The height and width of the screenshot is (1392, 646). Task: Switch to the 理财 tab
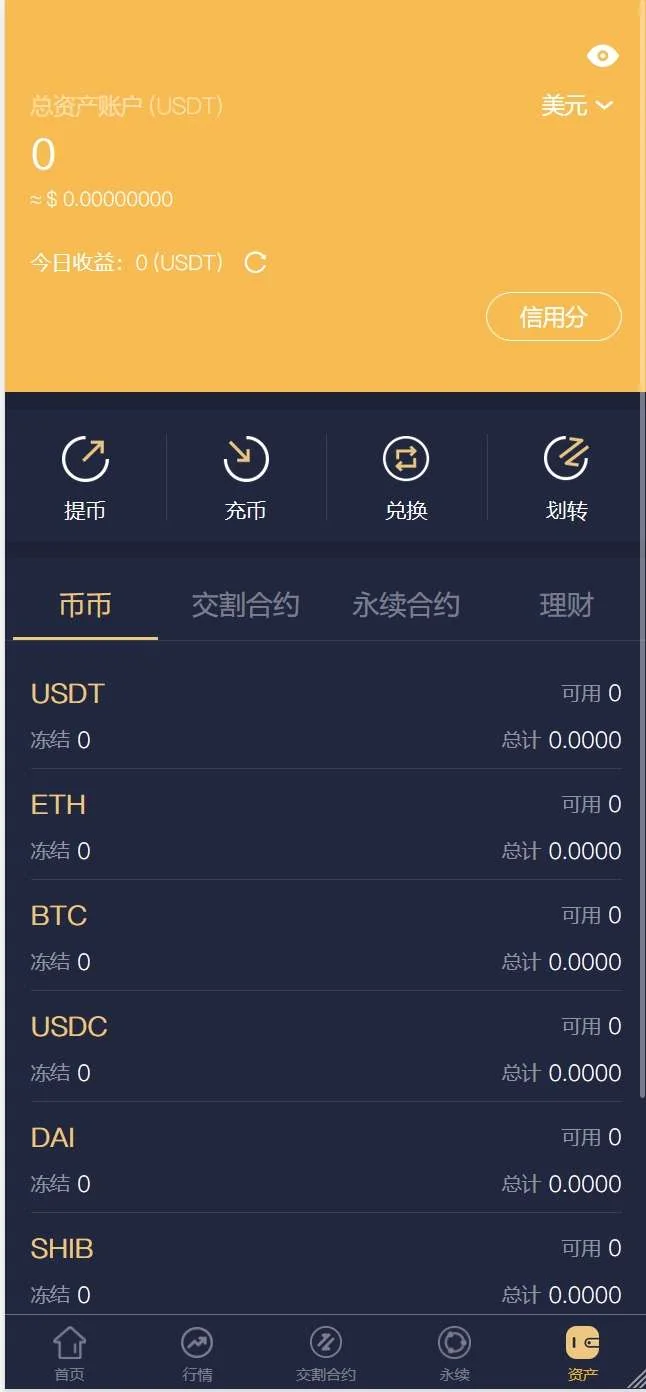pyautogui.click(x=566, y=605)
